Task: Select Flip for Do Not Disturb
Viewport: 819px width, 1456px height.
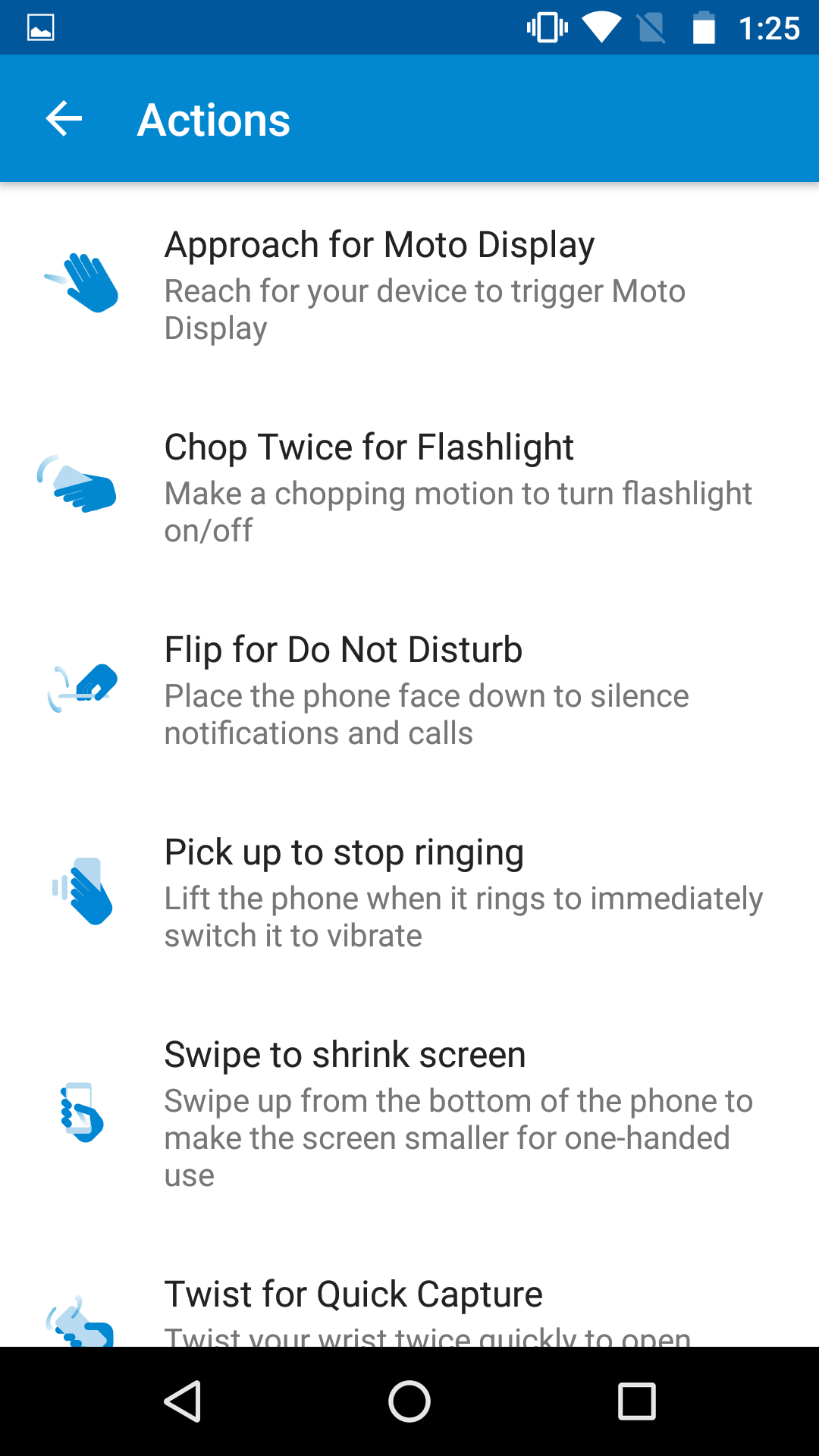Action: click(x=409, y=689)
